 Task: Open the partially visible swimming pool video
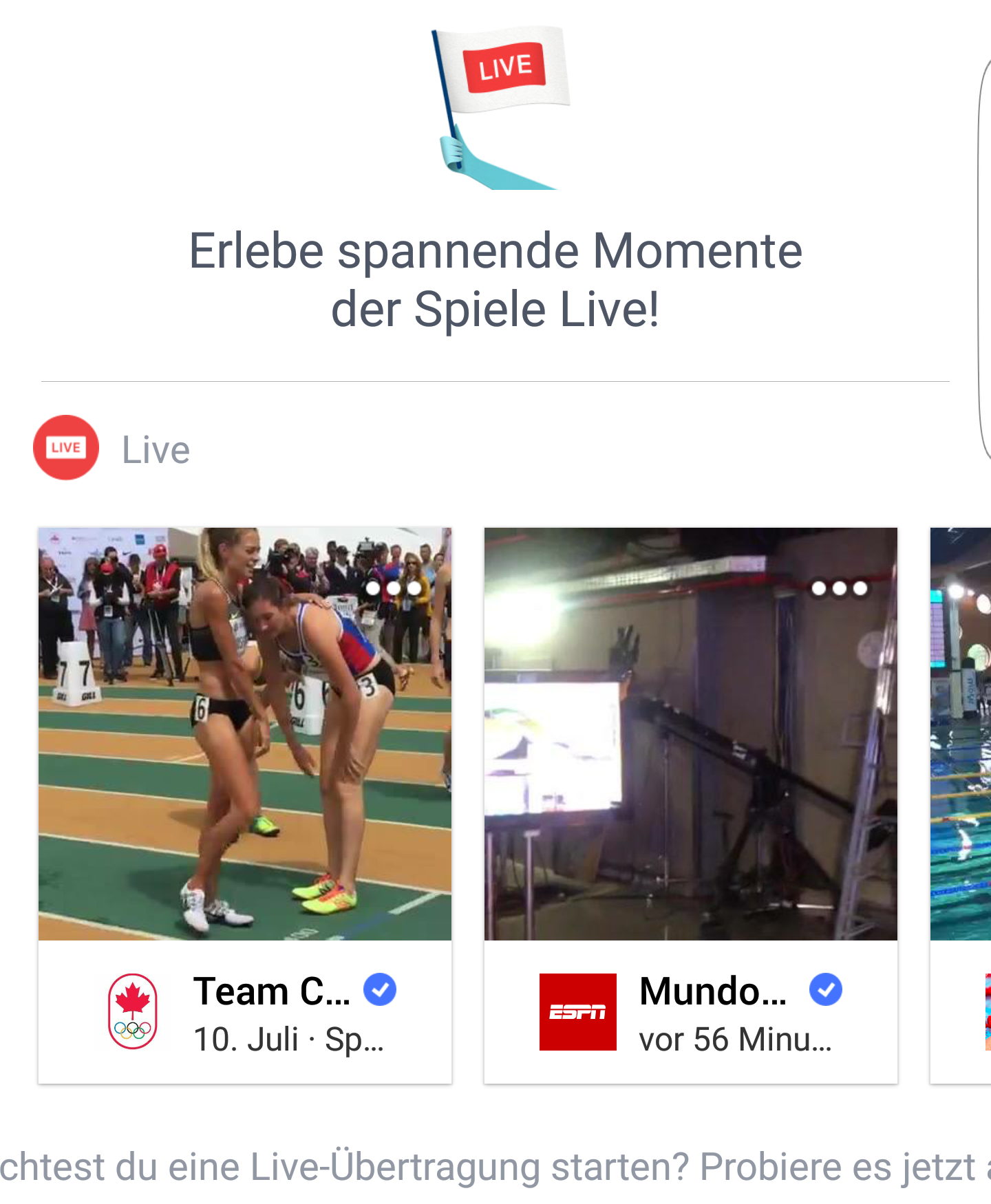pyautogui.click(x=961, y=733)
